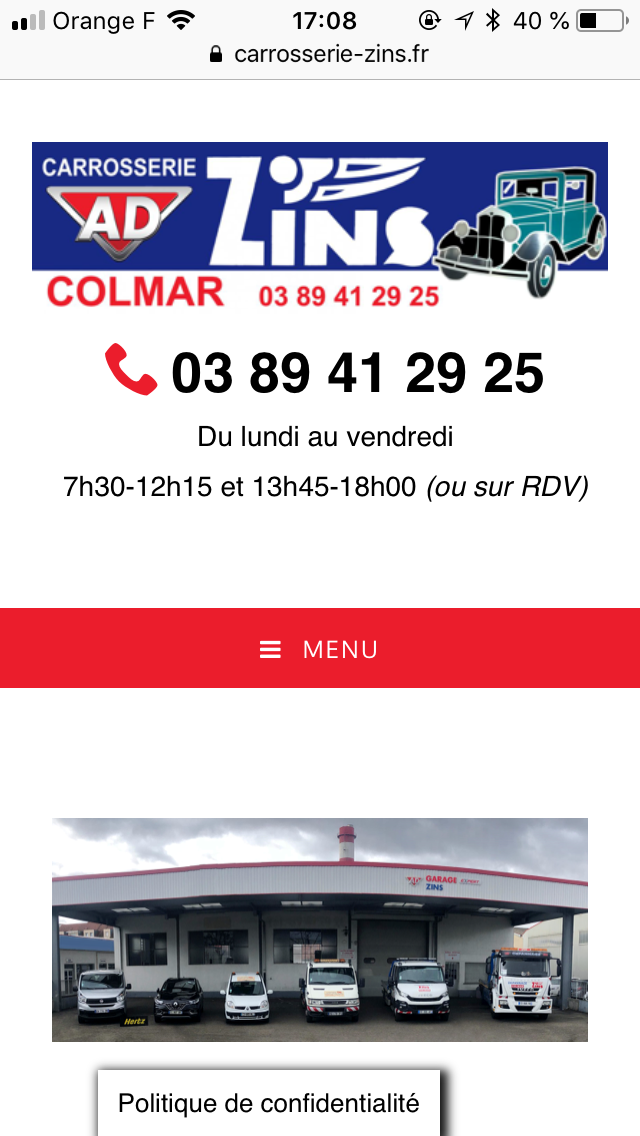This screenshot has height=1136, width=640.
Task: Tap the carrosserie-zins.fr address bar
Action: coord(320,54)
